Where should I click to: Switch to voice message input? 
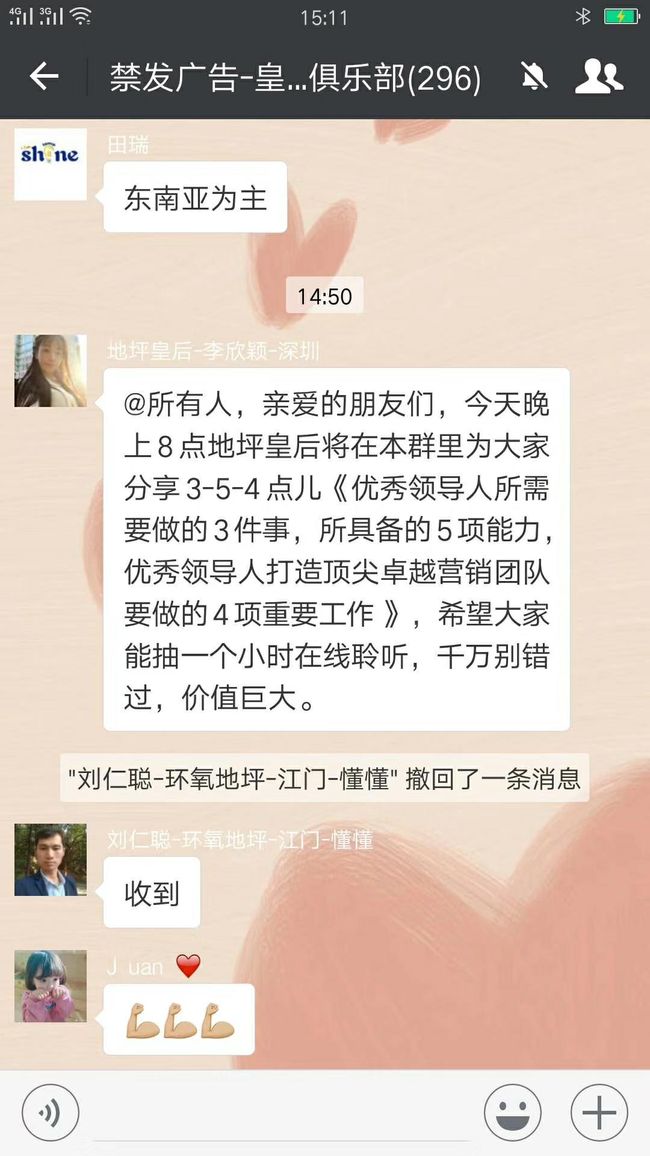click(x=50, y=1113)
